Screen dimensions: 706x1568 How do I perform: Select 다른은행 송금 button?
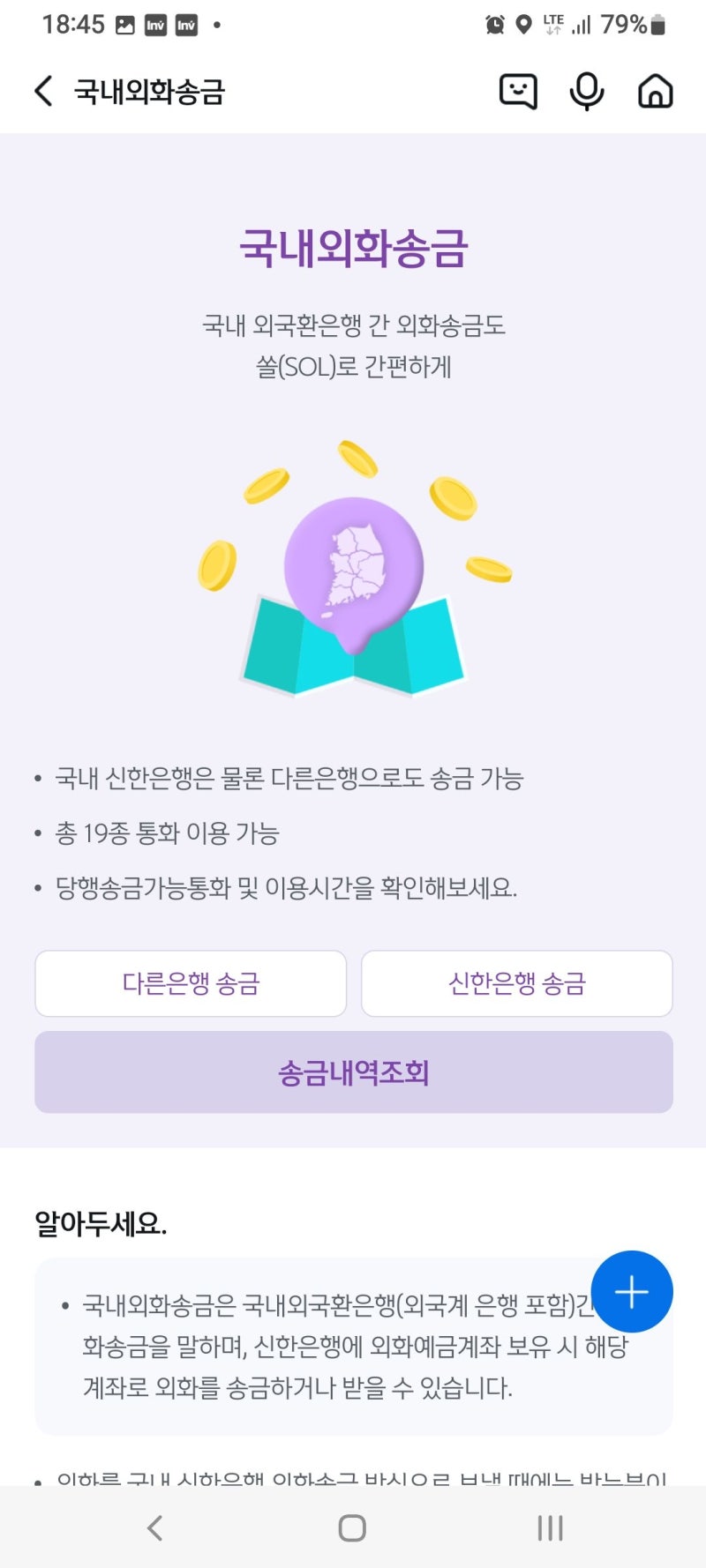(191, 984)
